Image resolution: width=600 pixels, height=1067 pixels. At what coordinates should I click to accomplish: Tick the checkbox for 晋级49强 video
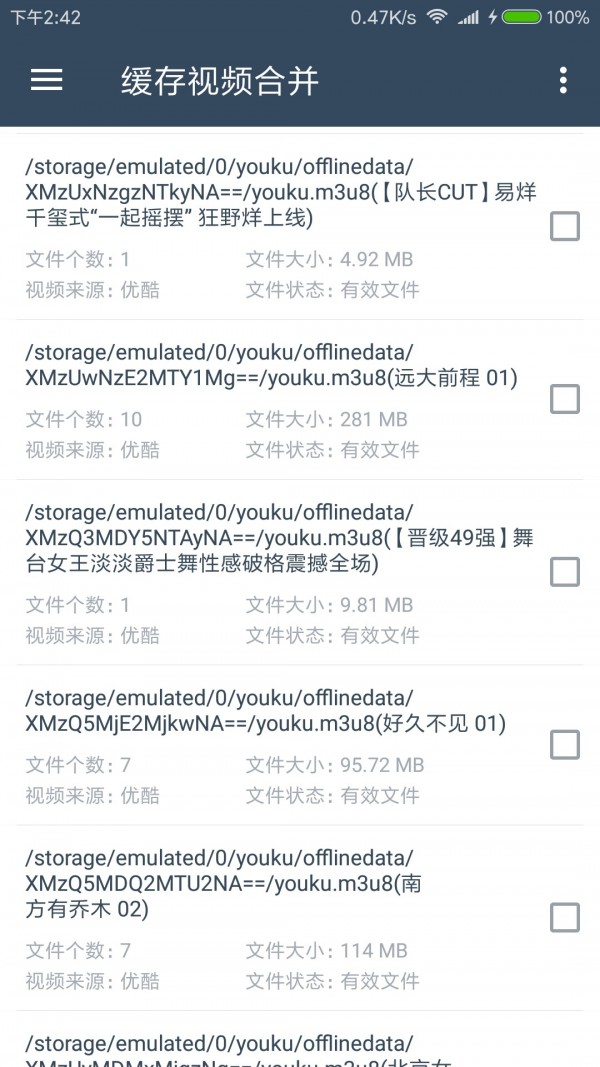tap(565, 572)
